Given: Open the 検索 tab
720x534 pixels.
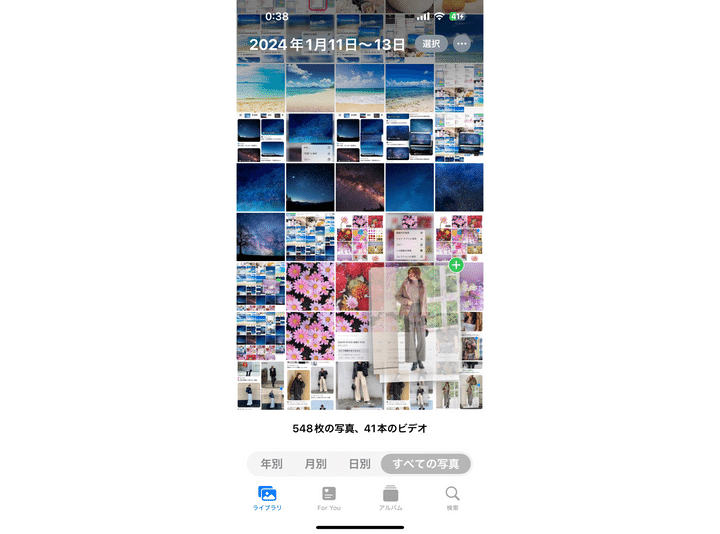Looking at the screenshot, I should pyautogui.click(x=452, y=498).
